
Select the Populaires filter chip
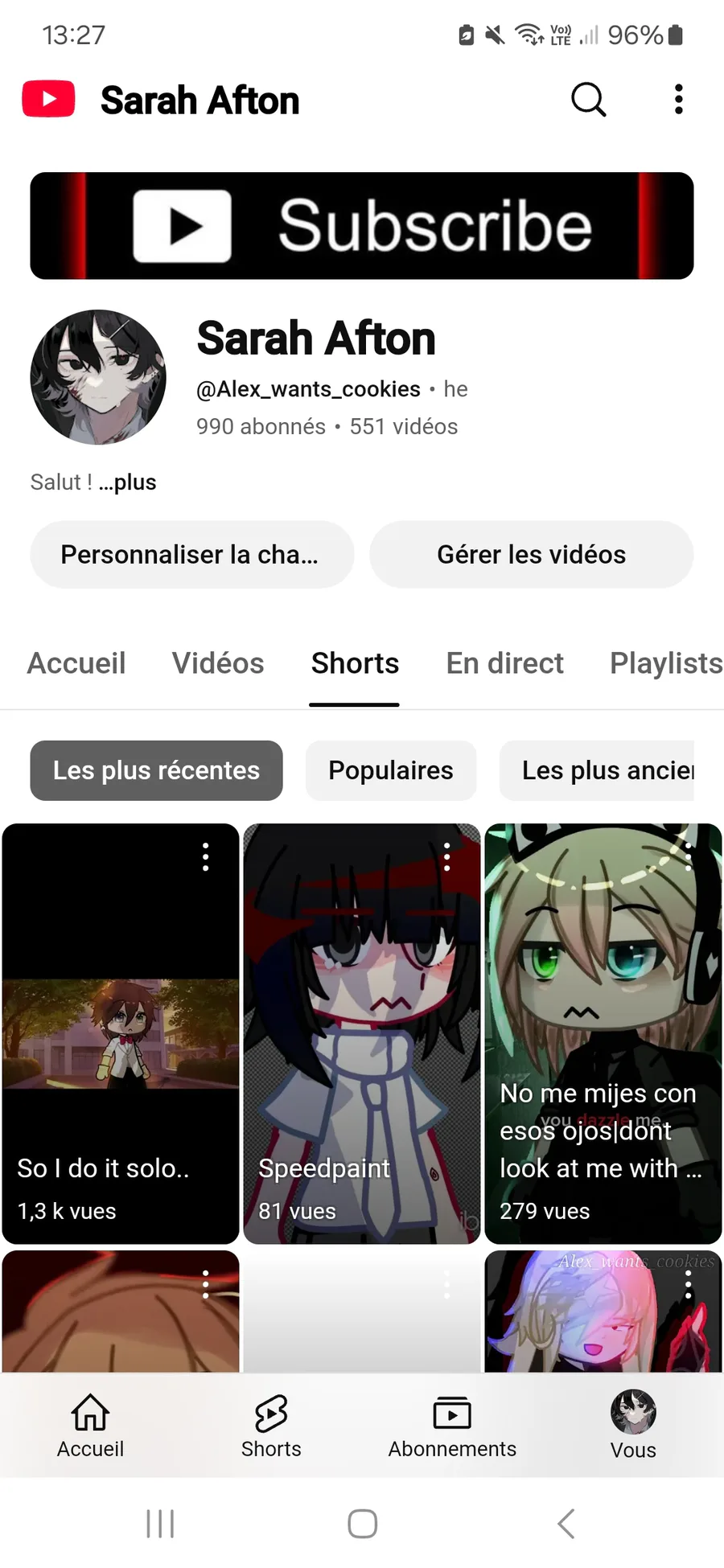tap(391, 770)
